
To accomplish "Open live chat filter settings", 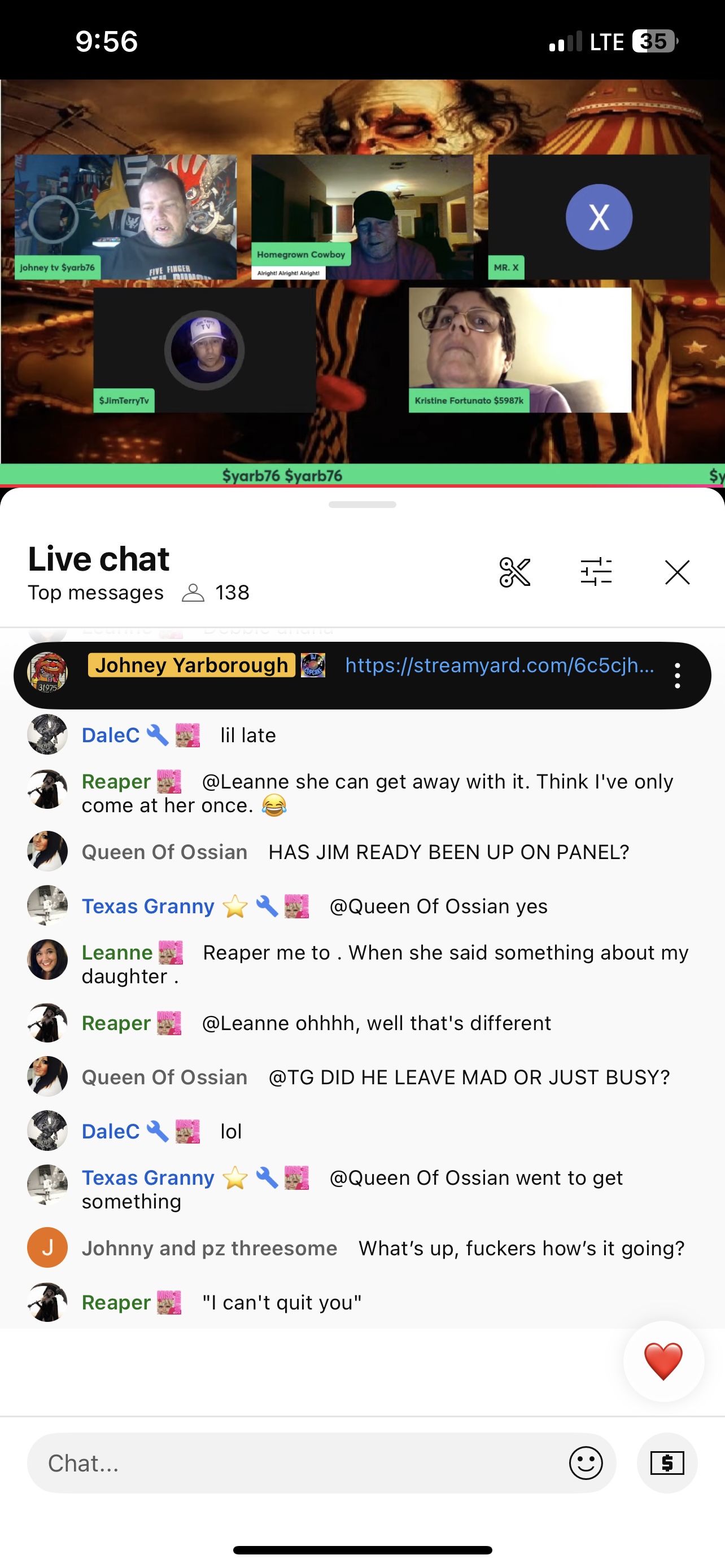I will pyautogui.click(x=596, y=572).
